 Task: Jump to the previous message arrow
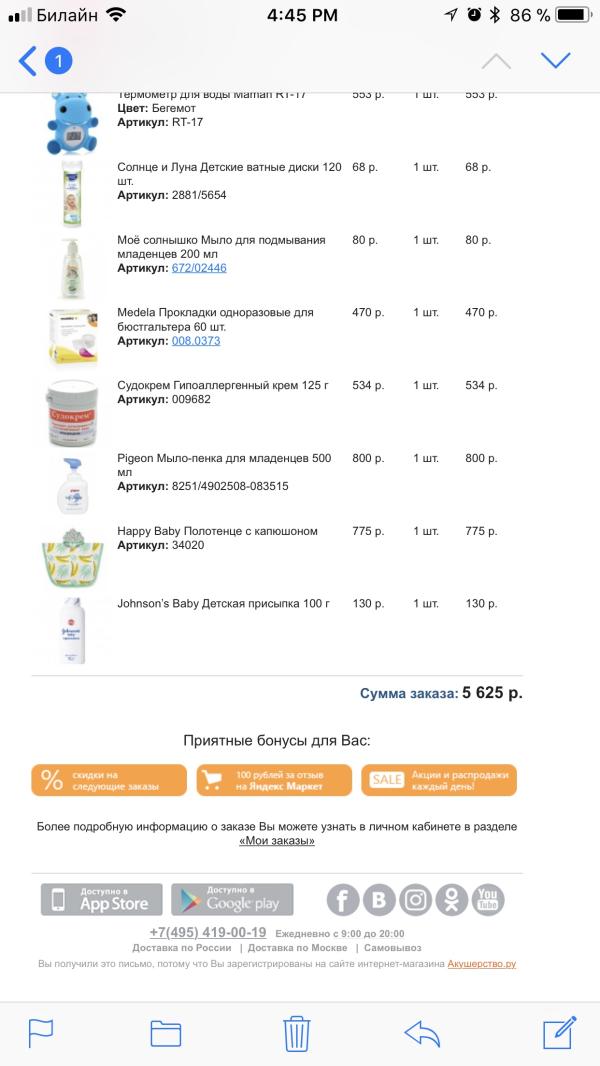coord(496,61)
